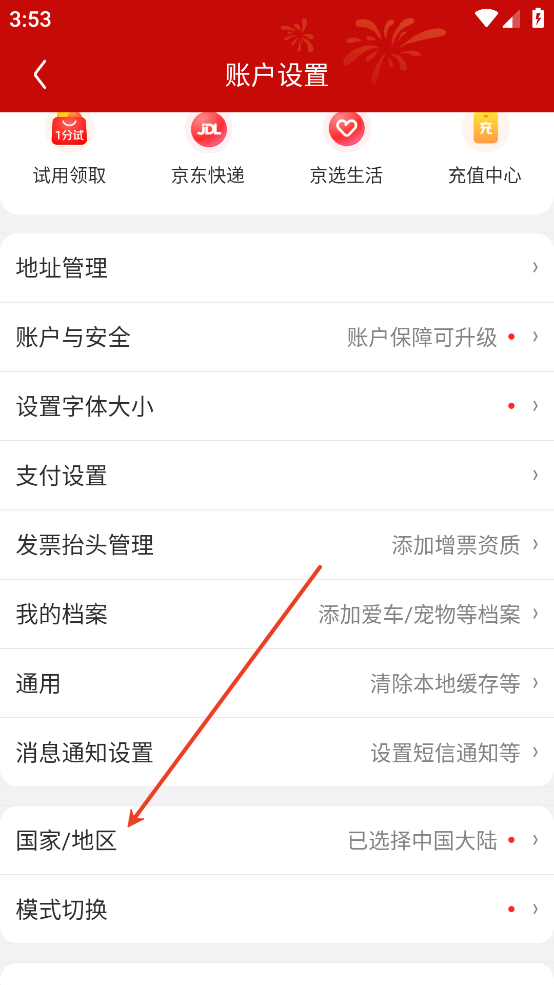Go back using the header arrow
Screen dimensions: 554x985
point(40,75)
